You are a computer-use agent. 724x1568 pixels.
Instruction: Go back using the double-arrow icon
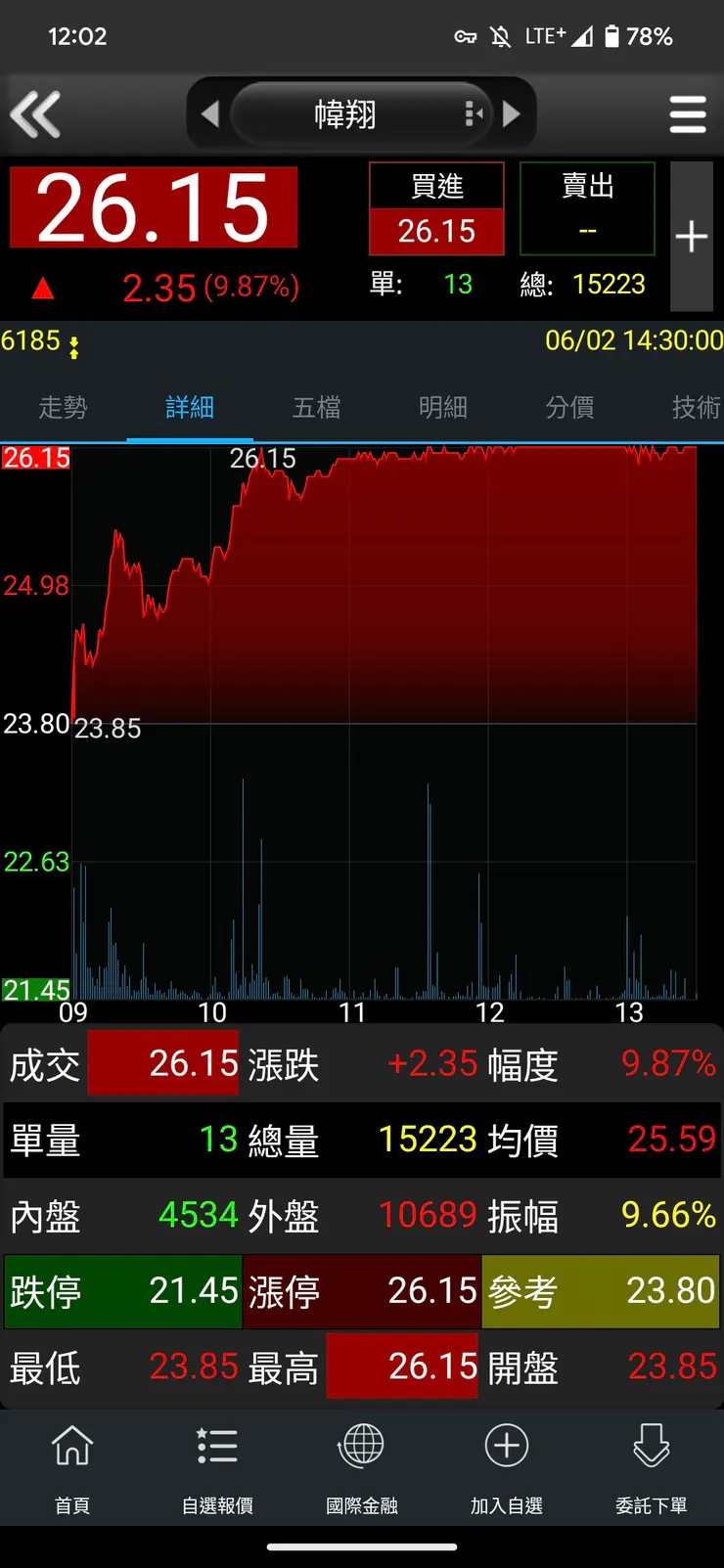click(x=36, y=114)
